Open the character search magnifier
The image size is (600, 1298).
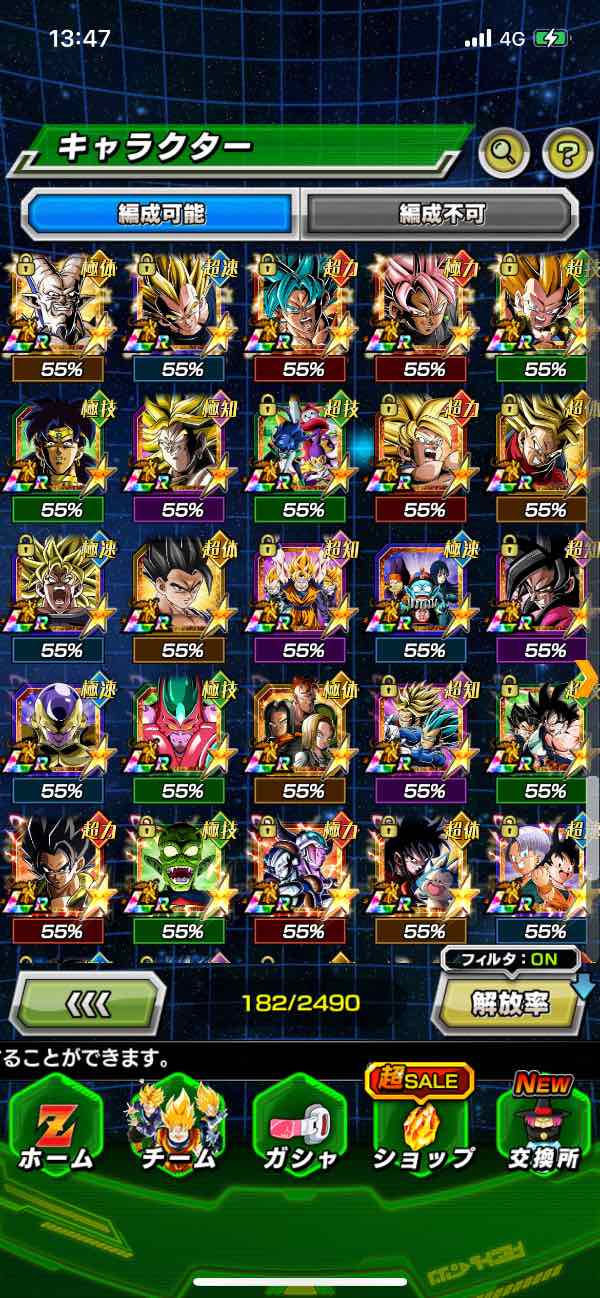[x=507, y=153]
